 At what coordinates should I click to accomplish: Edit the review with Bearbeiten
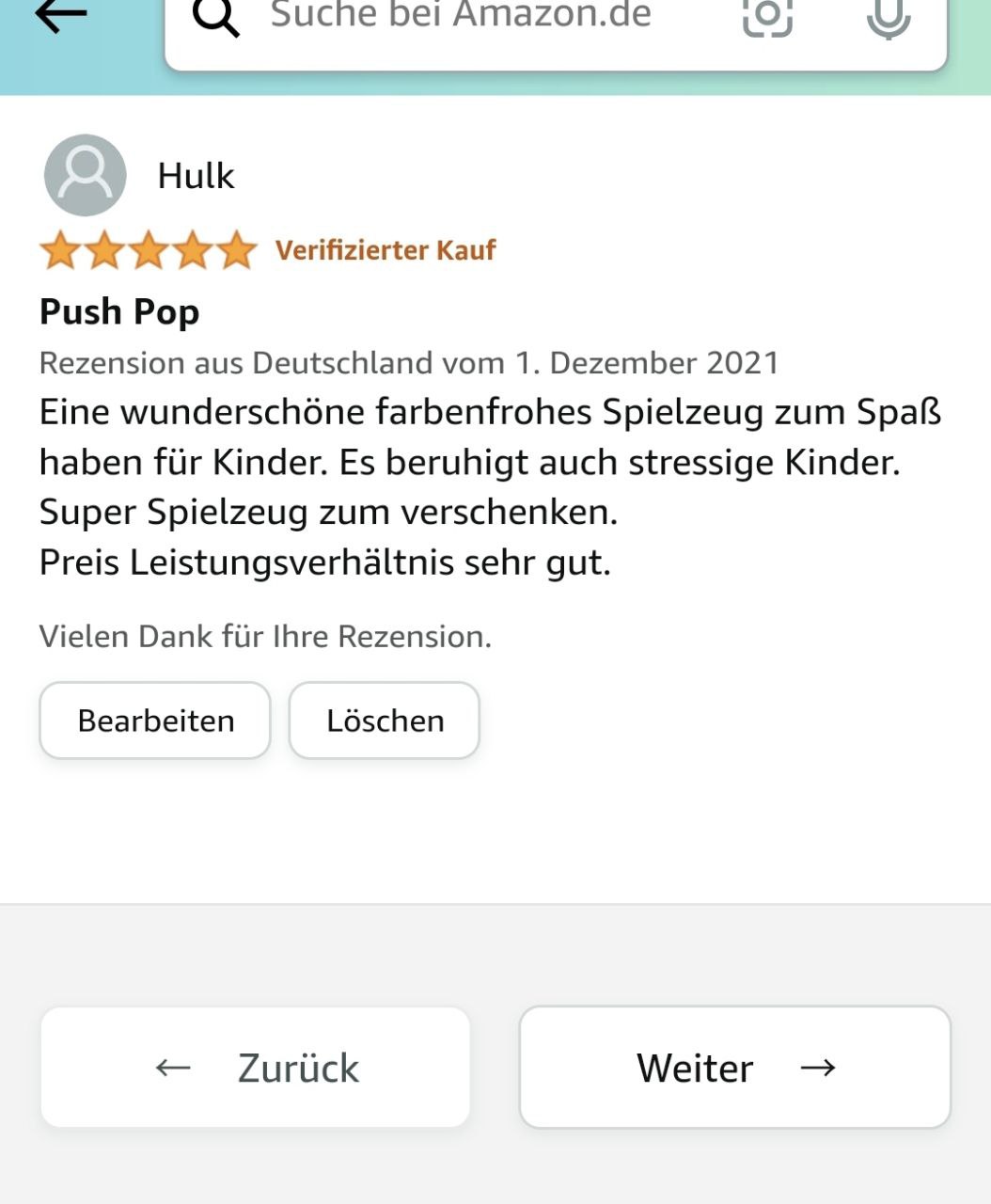click(155, 721)
